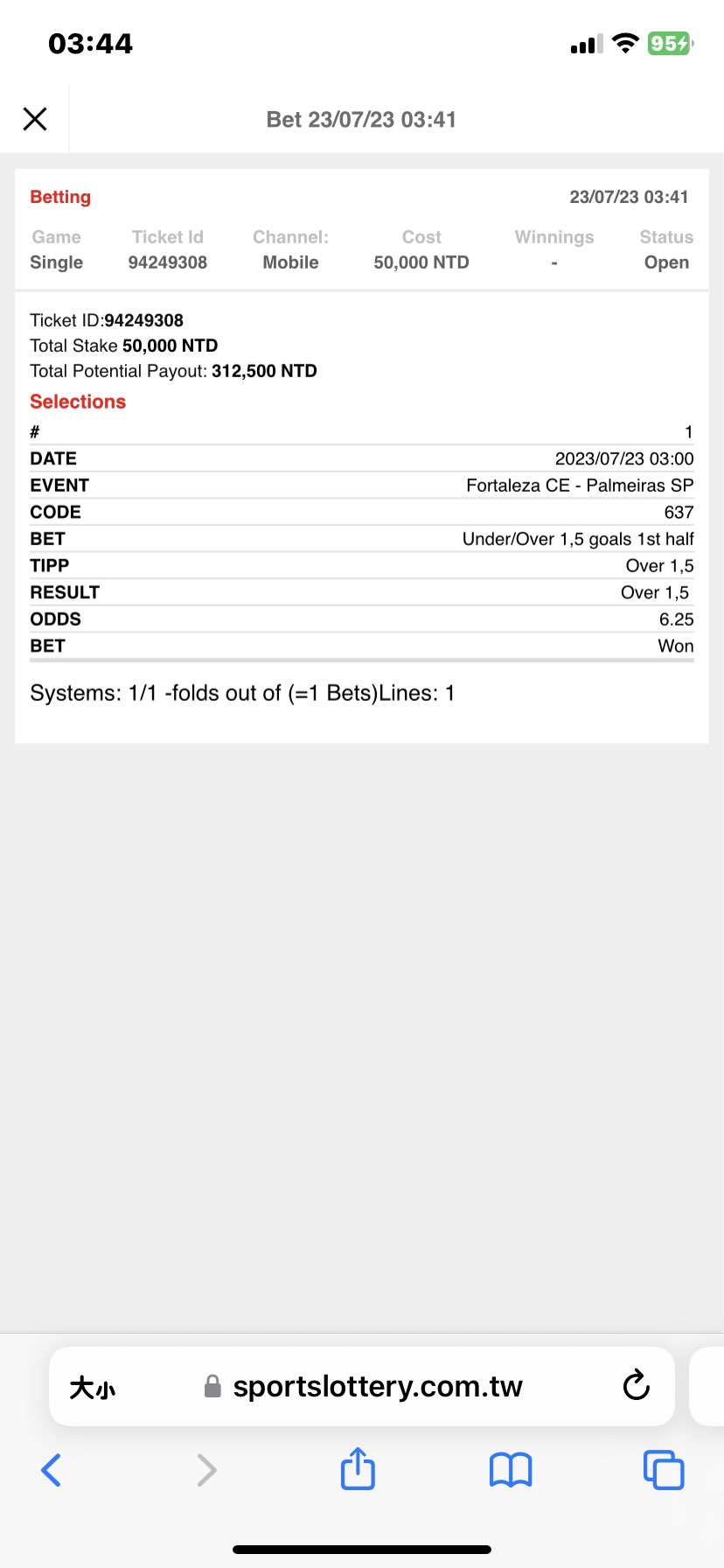The image size is (724, 1568).
Task: Open Safari bookmarks
Action: click(x=511, y=1470)
